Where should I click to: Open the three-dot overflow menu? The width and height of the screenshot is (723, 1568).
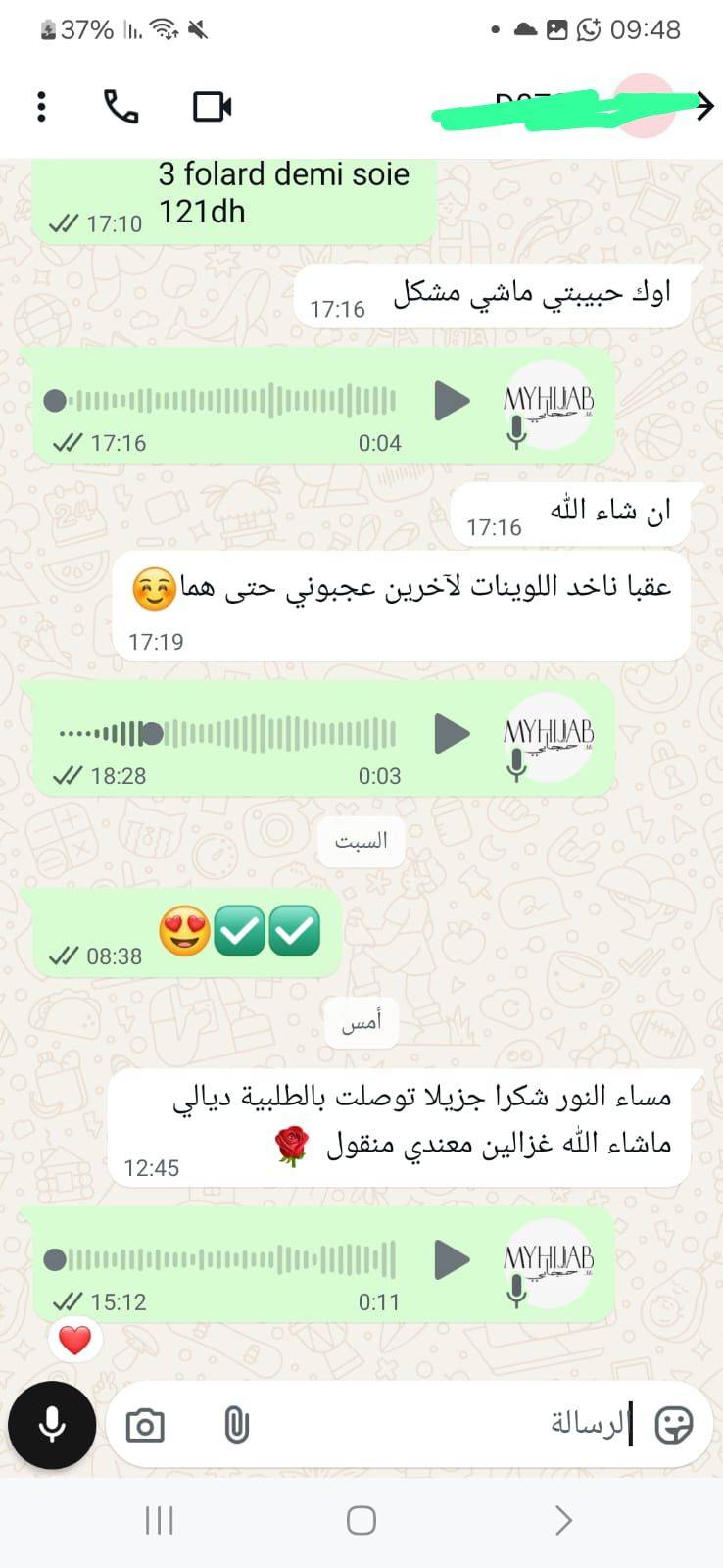click(x=41, y=106)
